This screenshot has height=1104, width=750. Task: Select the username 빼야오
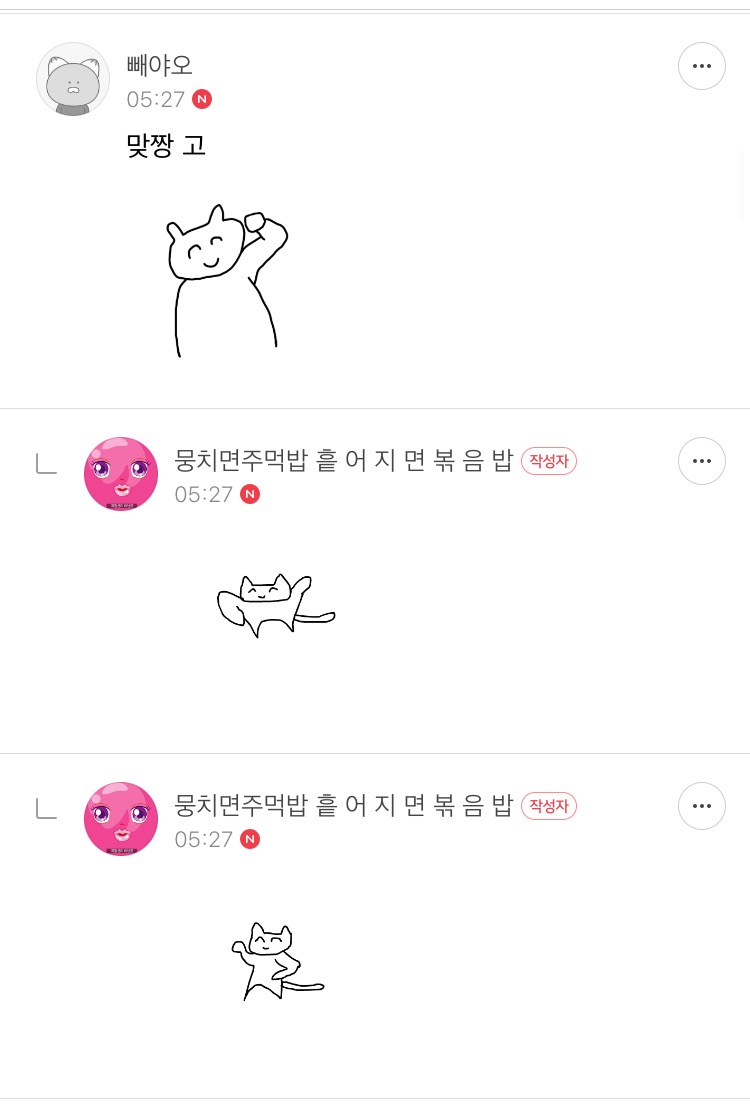click(x=159, y=64)
